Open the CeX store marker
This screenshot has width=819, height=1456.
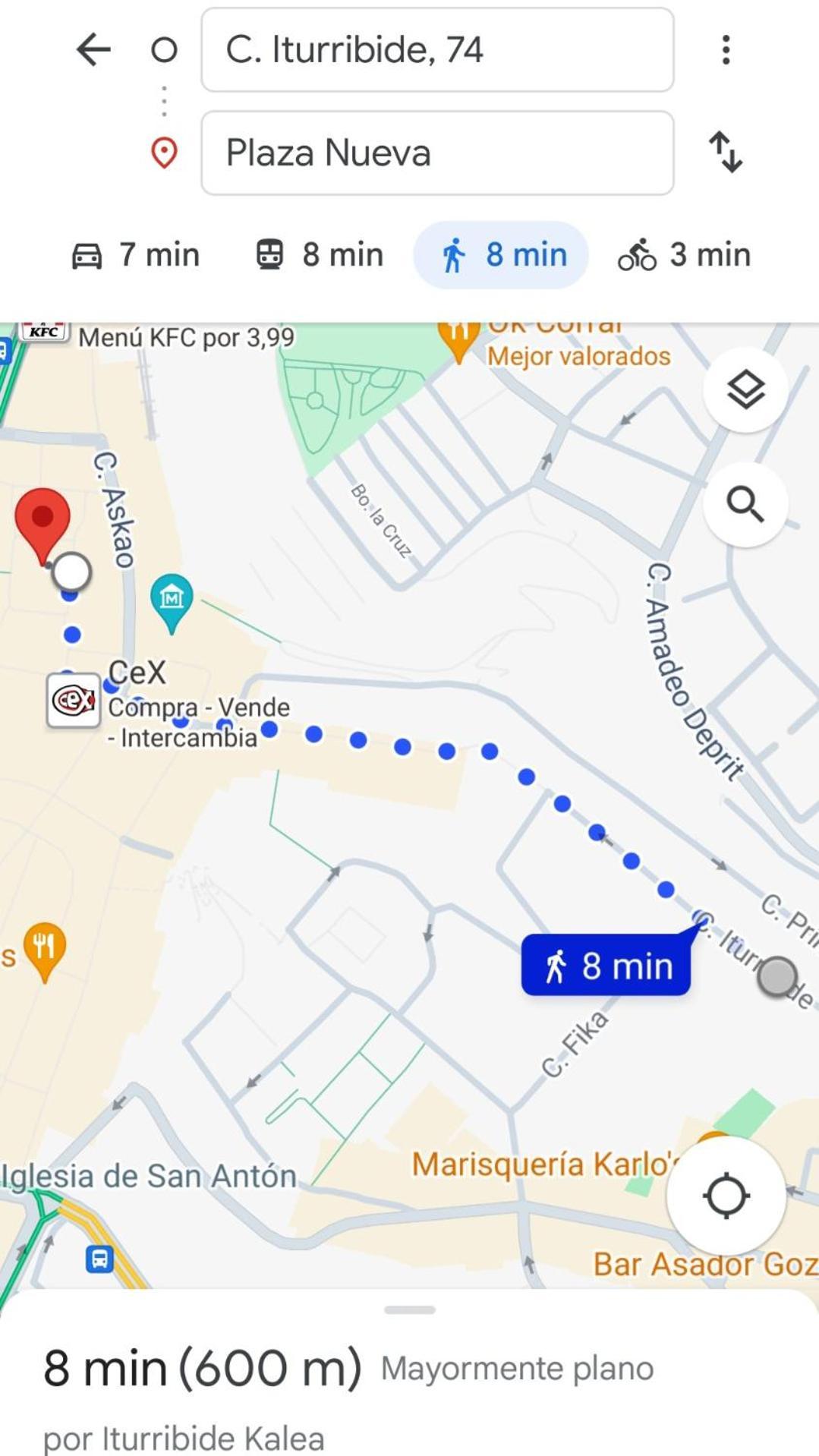(x=73, y=700)
